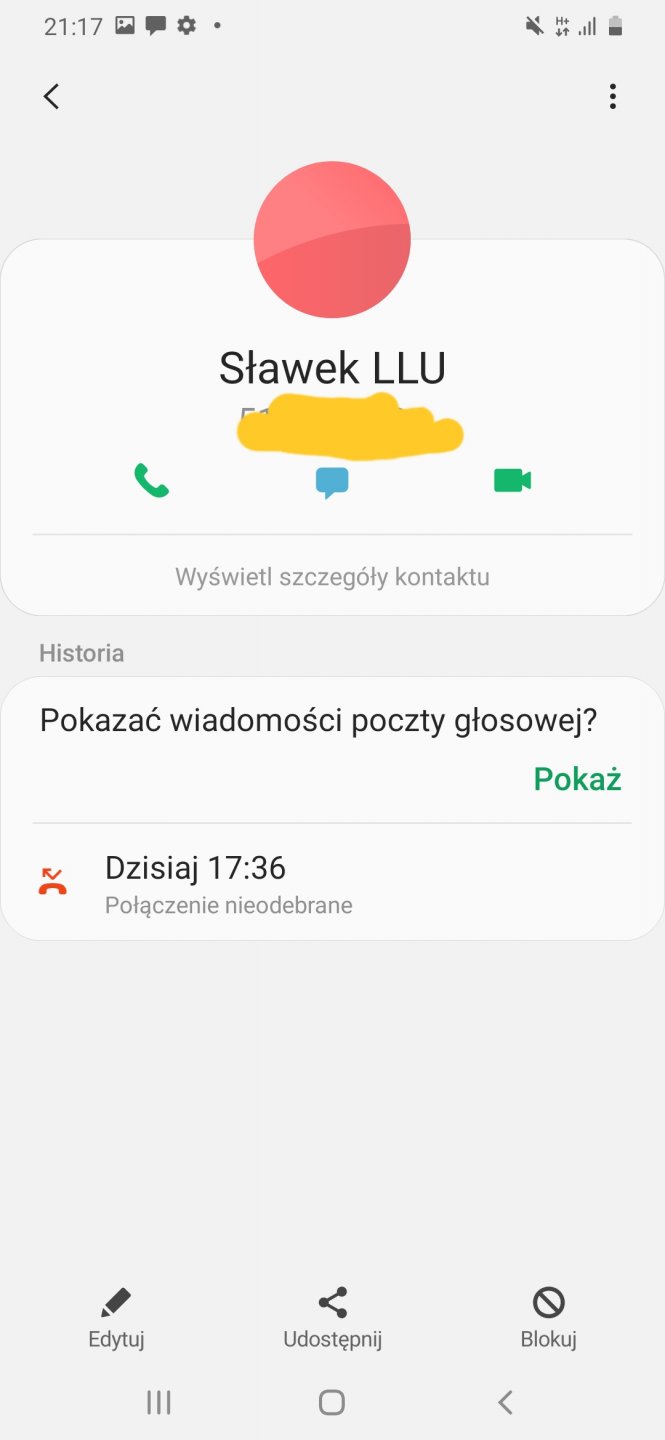Viewport: 665px width, 1440px height.
Task: Tap Pokaż to show voicemail messages
Action: (577, 779)
